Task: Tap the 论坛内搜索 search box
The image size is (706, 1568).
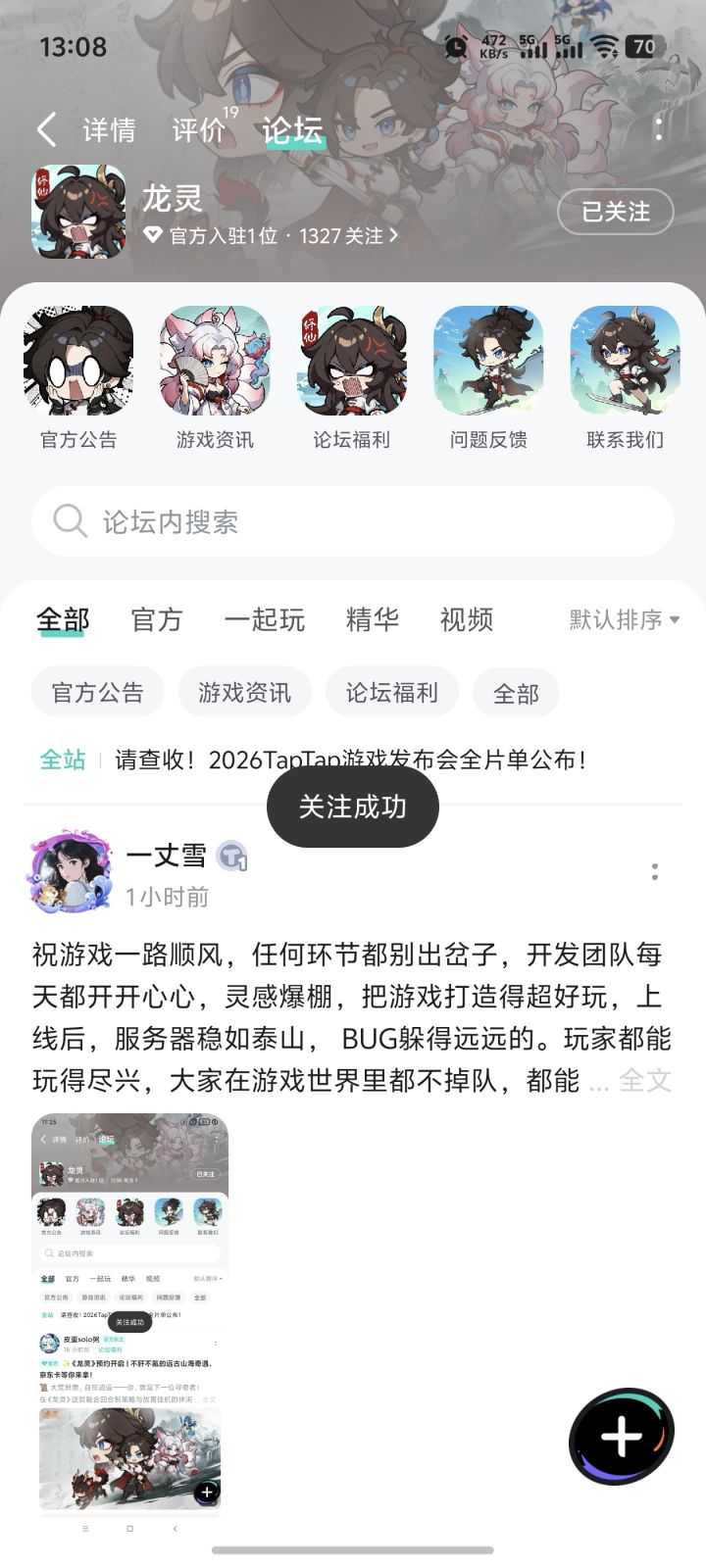Action: 353,521
